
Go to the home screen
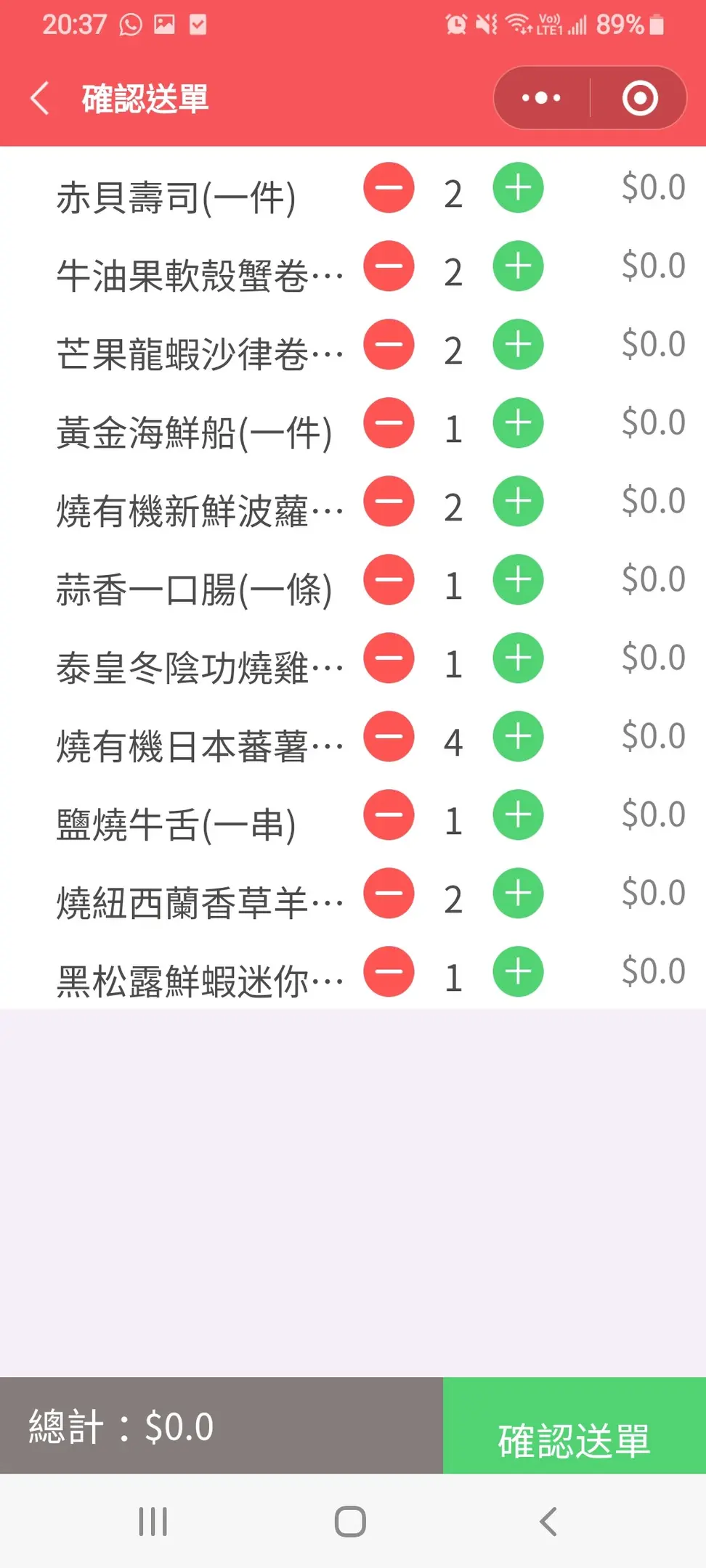click(350, 1522)
